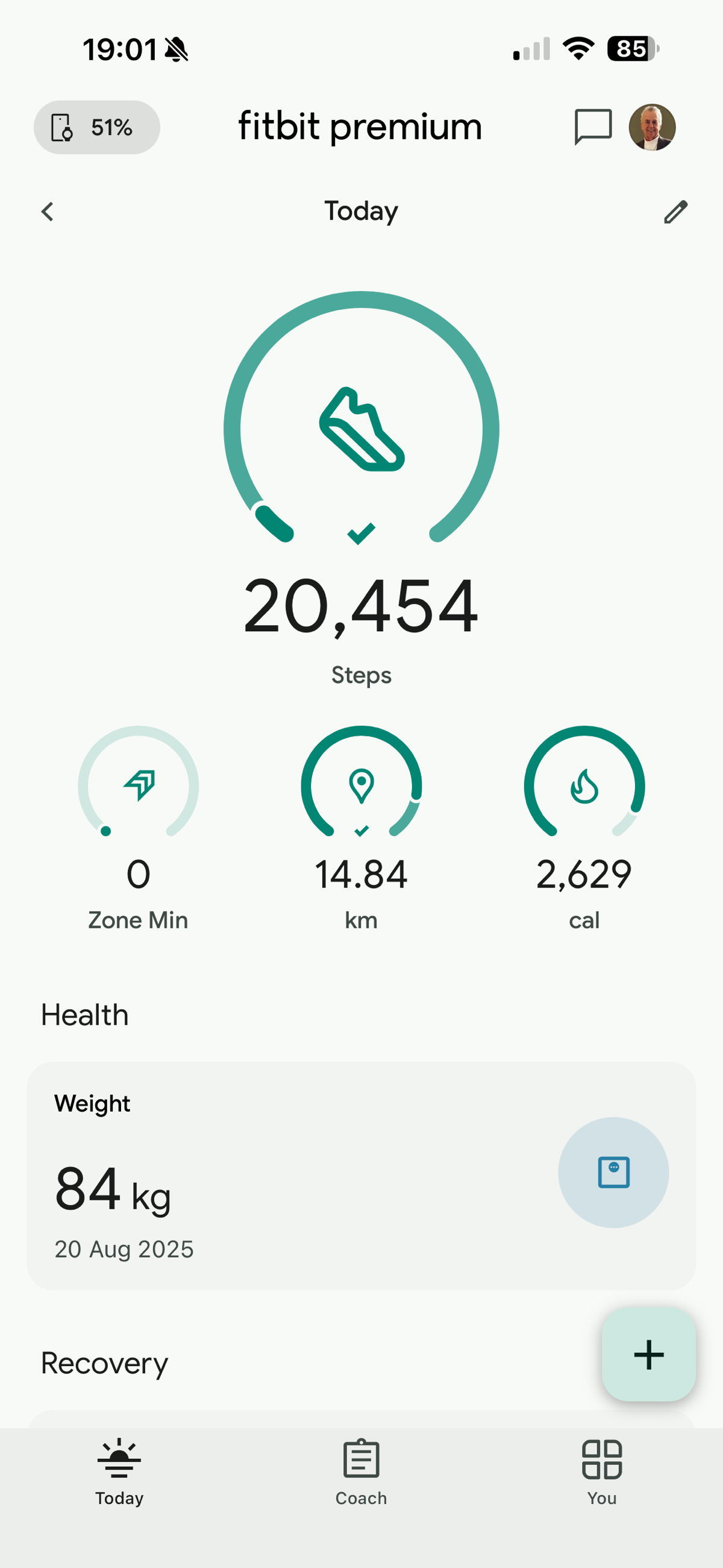The height and width of the screenshot is (1568, 723).
Task: Open the device battery 51% chip
Action: [97, 127]
